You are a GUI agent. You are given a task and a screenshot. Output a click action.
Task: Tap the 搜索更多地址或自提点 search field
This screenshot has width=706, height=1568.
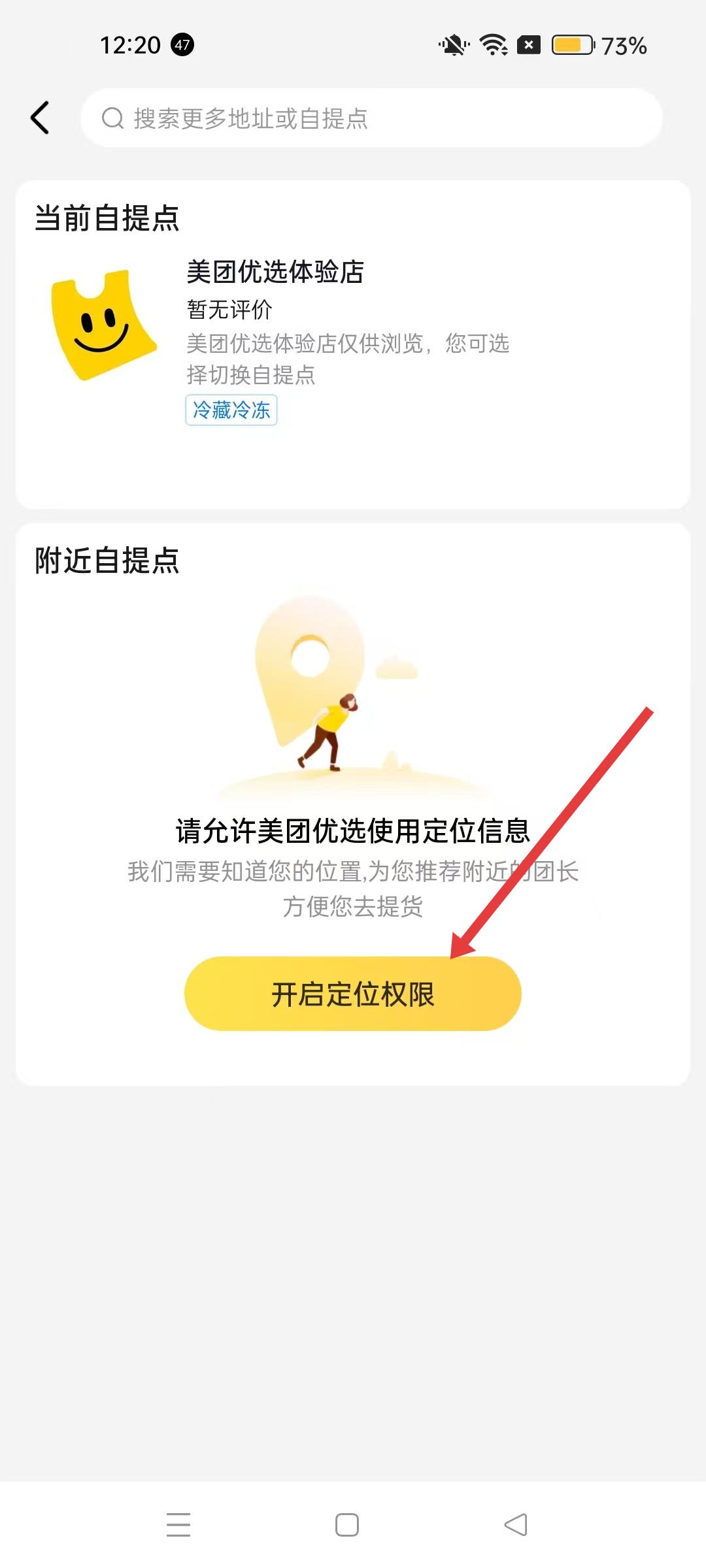(x=371, y=118)
